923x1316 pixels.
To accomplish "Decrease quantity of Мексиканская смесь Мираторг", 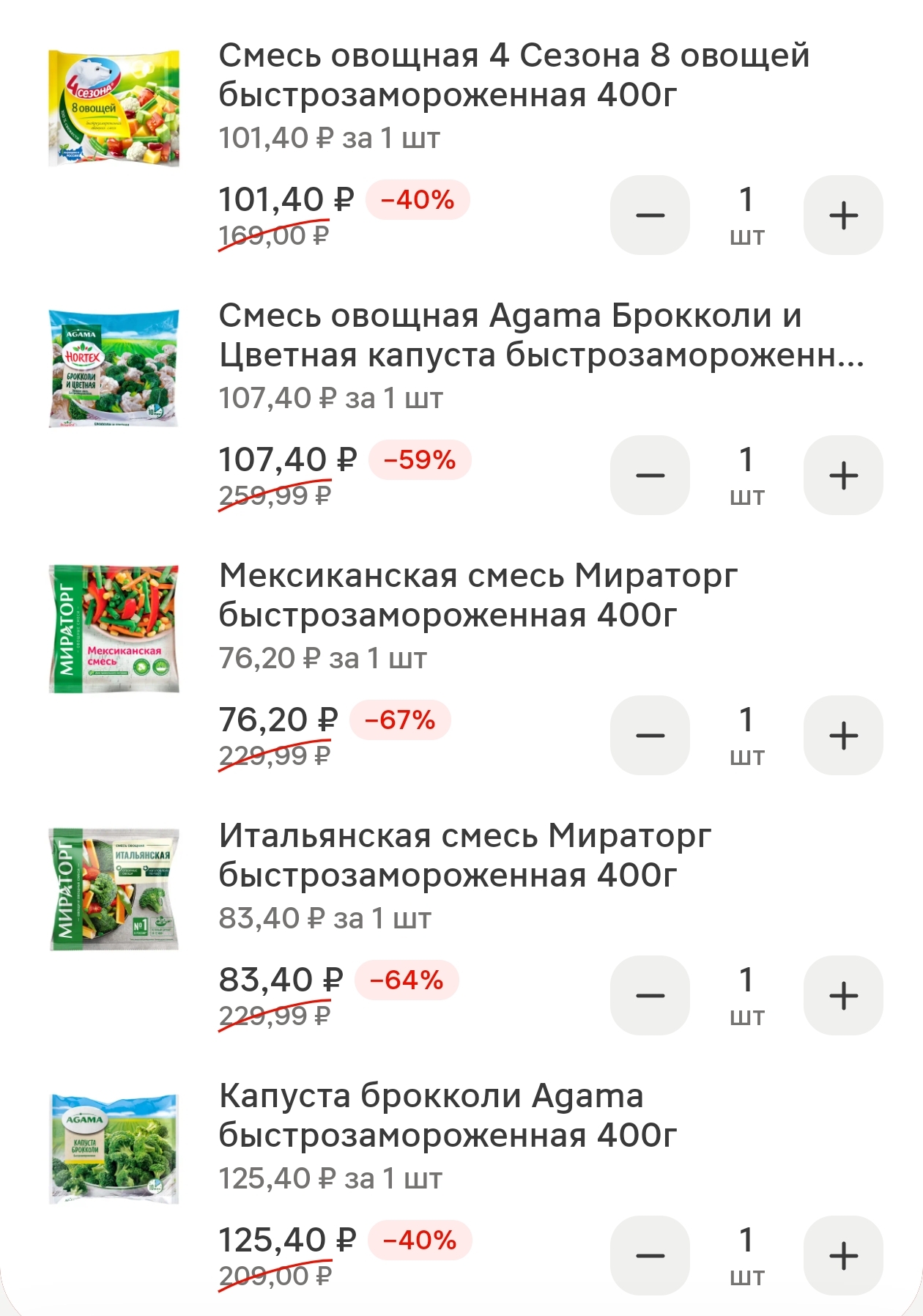I will click(650, 736).
